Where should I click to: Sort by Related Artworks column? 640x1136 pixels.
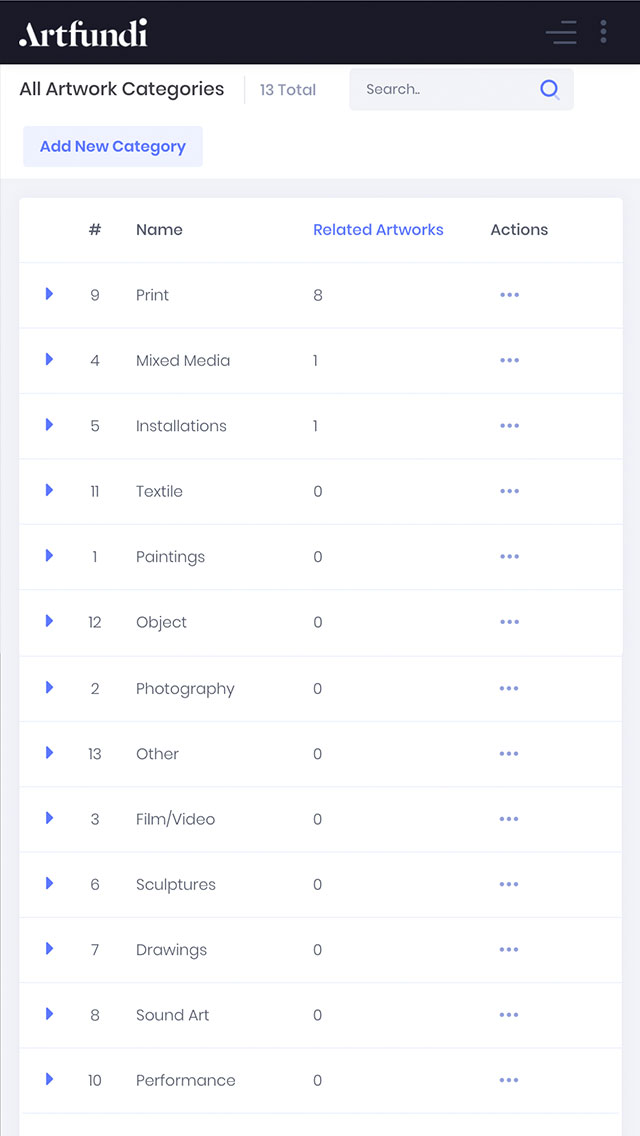pos(378,230)
